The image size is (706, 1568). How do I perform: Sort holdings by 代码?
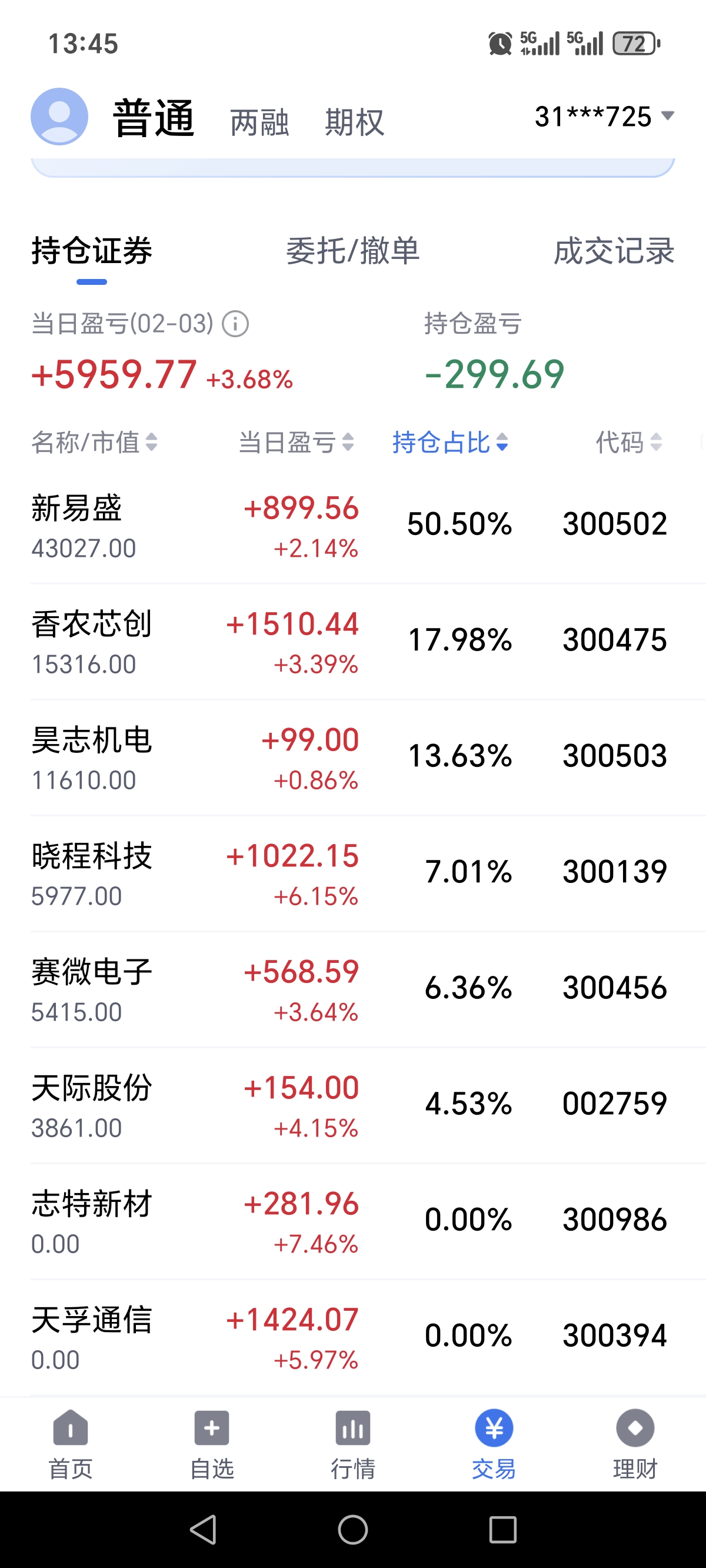(x=628, y=442)
